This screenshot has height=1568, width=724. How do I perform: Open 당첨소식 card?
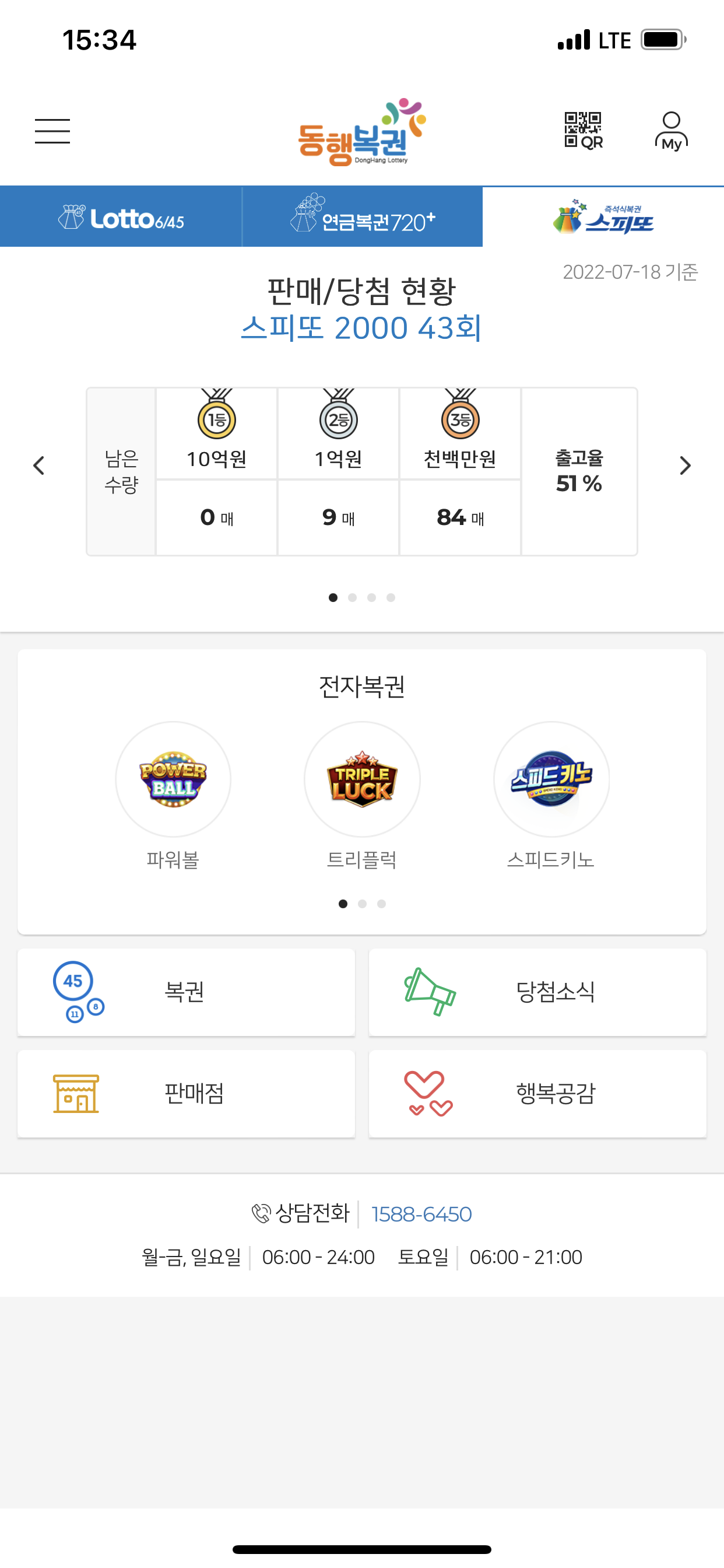click(x=538, y=992)
